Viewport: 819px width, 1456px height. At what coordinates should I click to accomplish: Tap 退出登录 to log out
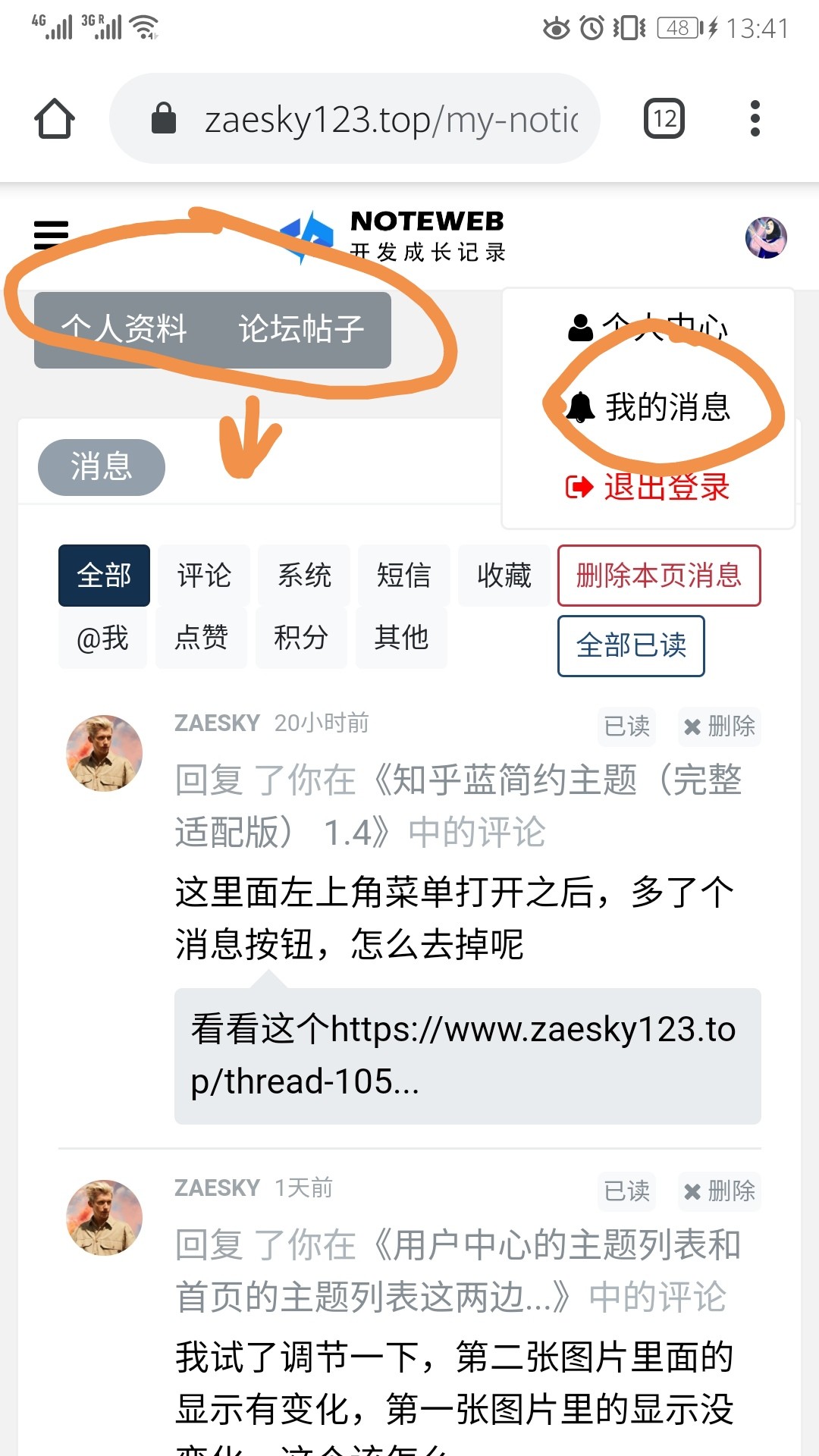click(648, 486)
